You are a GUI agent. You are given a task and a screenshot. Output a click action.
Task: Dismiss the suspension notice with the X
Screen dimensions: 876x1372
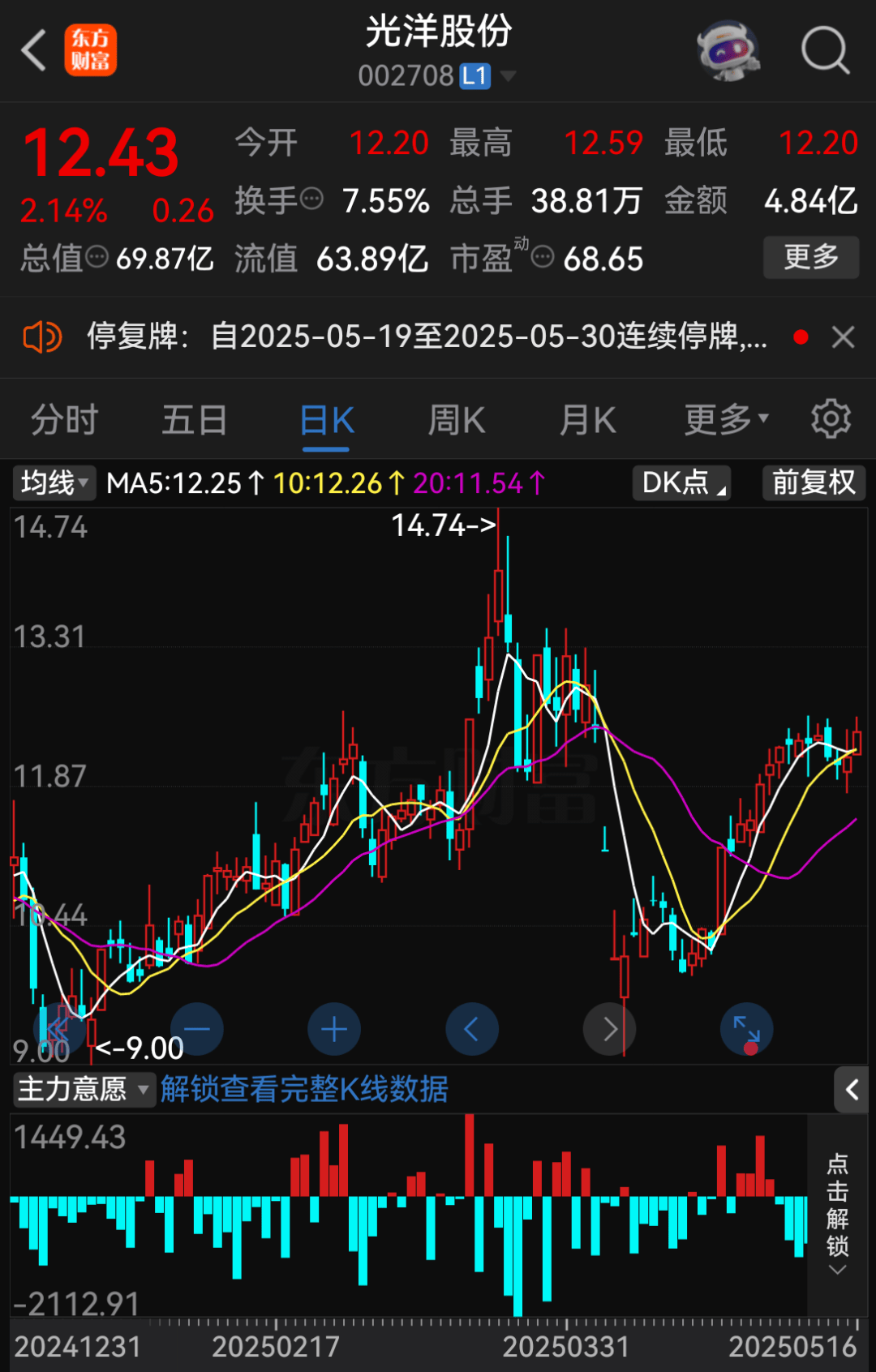[844, 336]
